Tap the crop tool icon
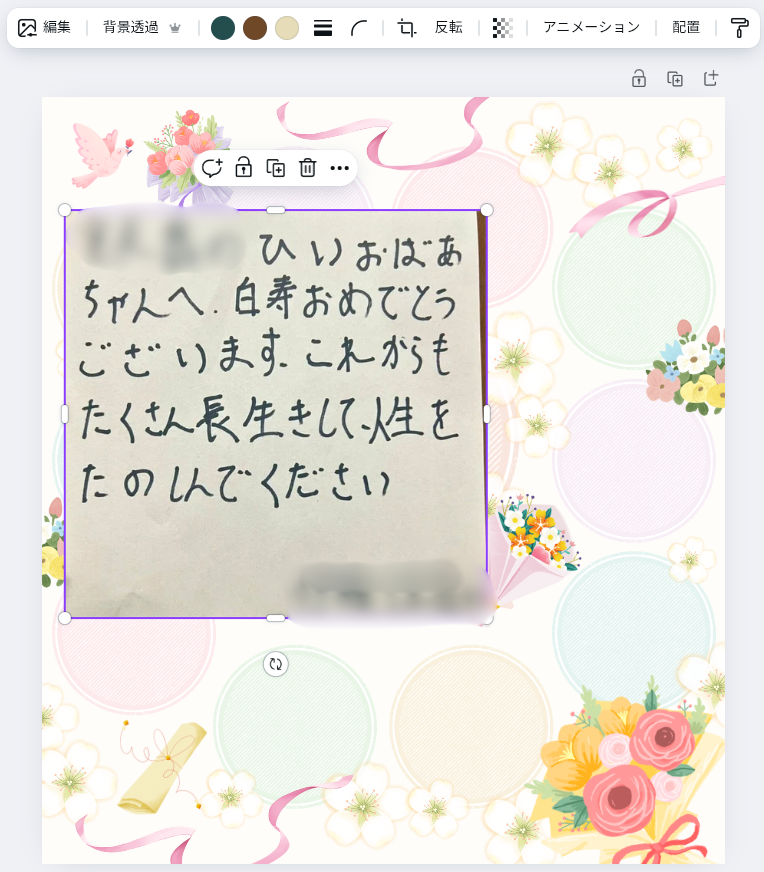Screen dimensions: 764x872 pos(406,28)
